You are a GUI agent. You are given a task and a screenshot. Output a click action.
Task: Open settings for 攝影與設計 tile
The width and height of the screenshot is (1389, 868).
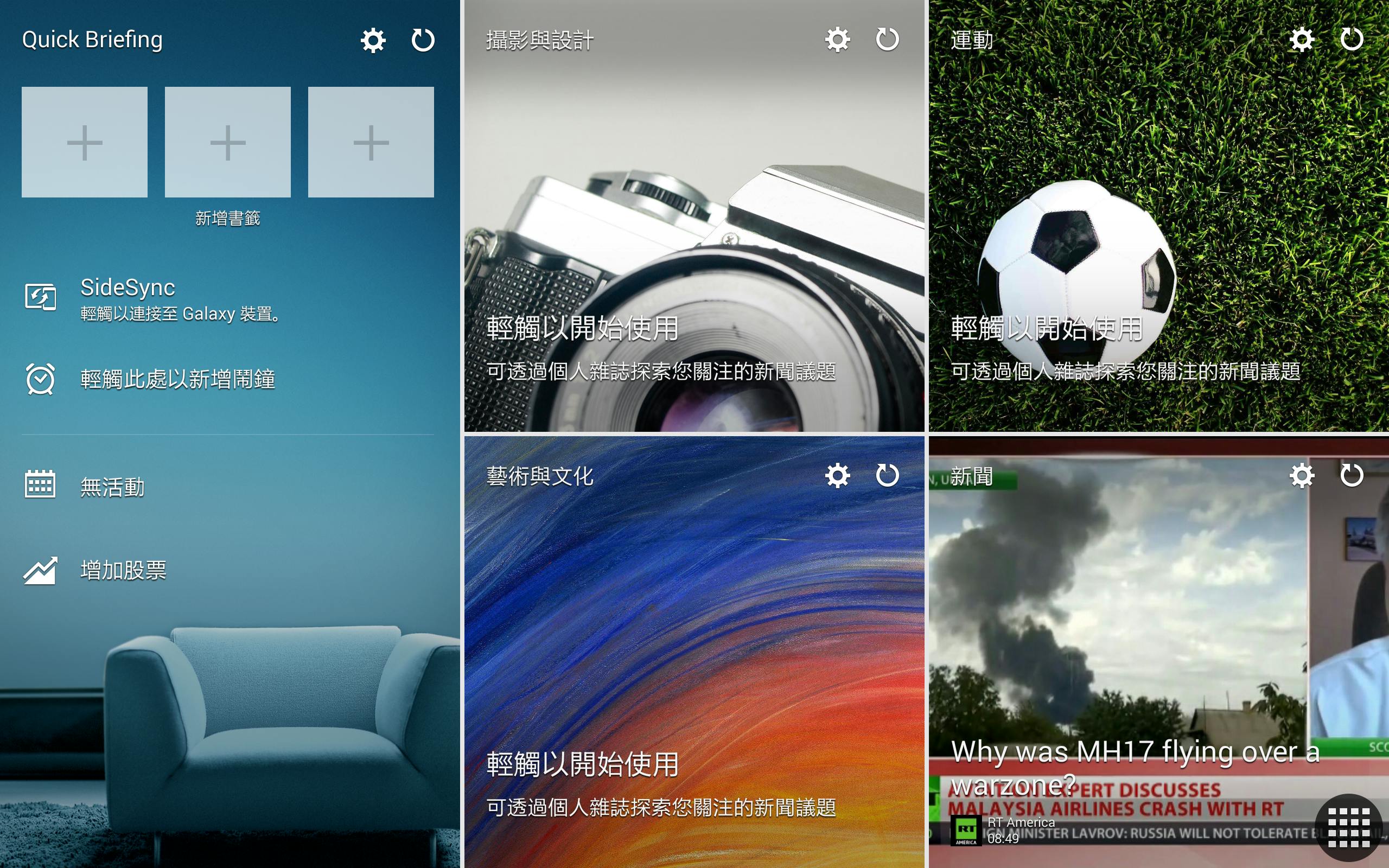[x=837, y=40]
